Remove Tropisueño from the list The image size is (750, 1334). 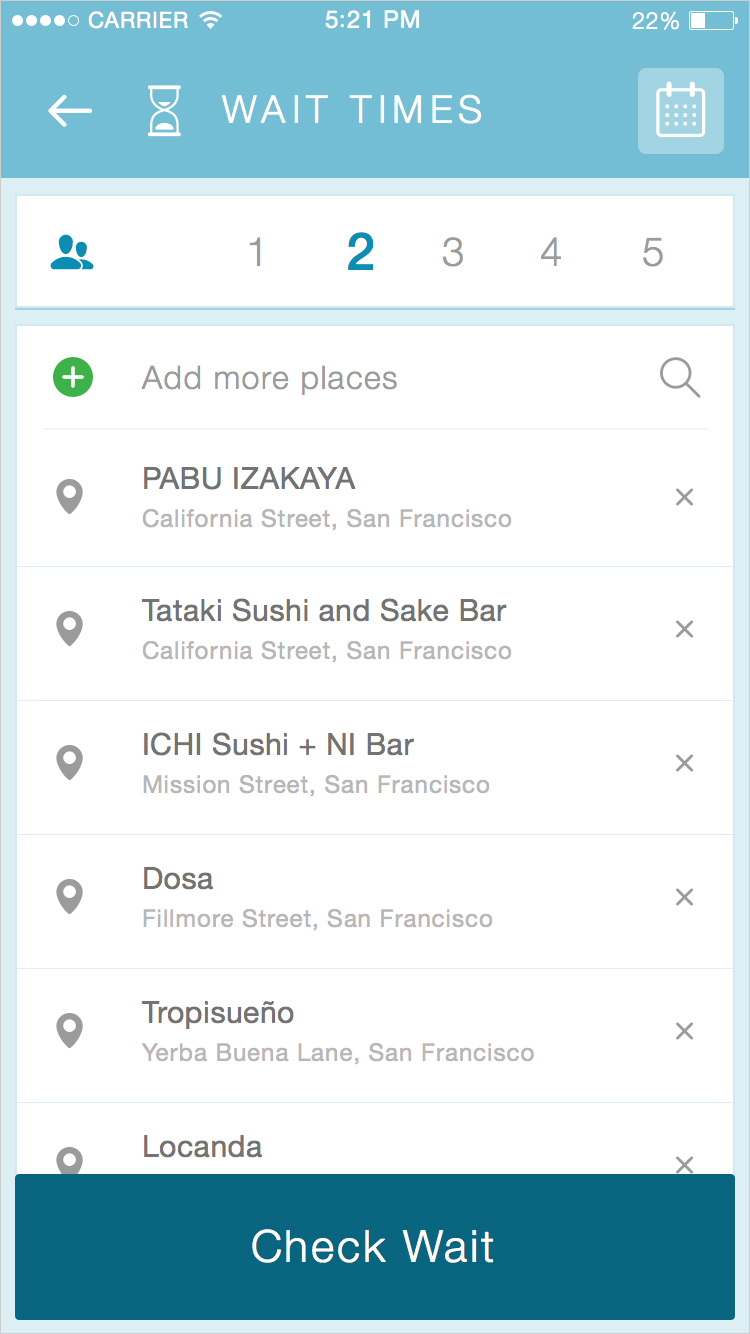pyautogui.click(x=685, y=1031)
